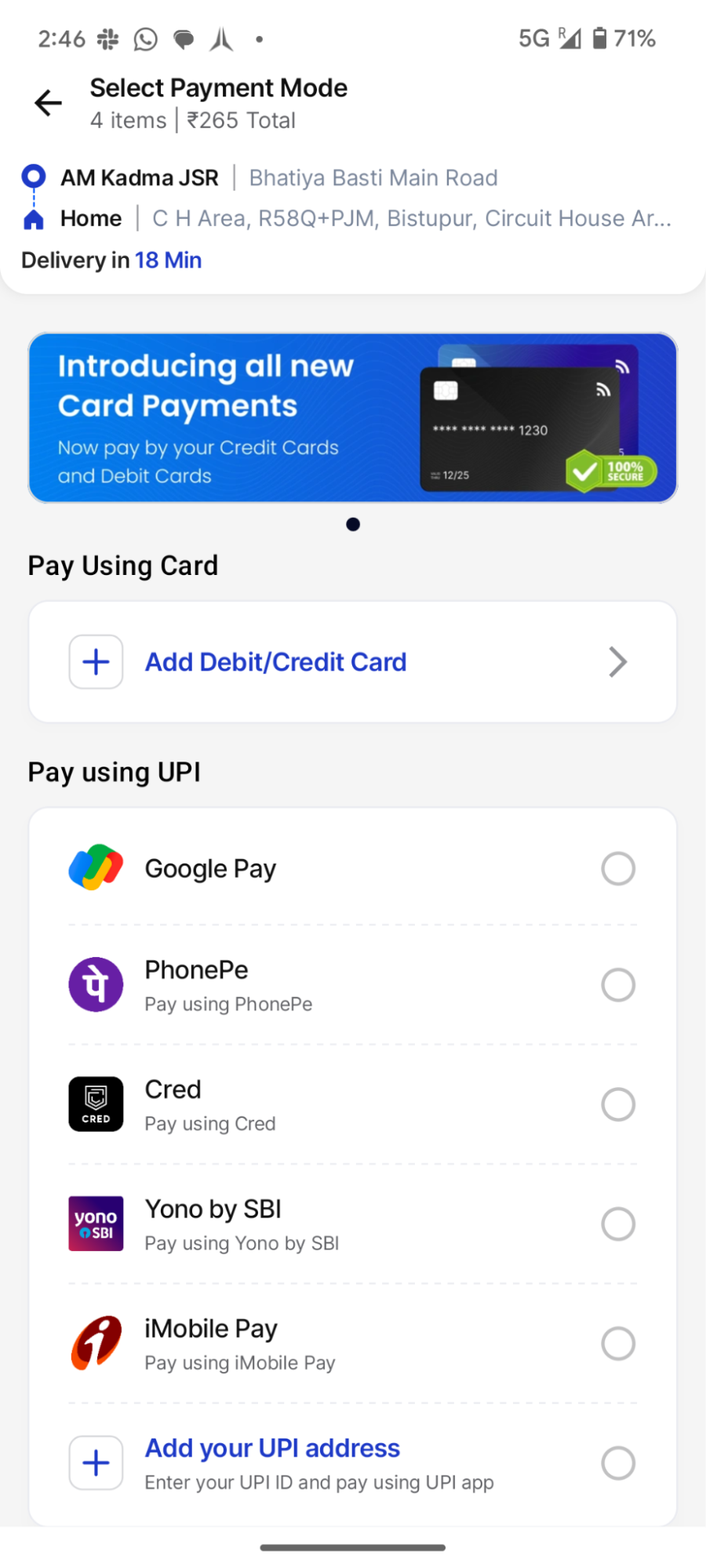The image size is (706, 1568).
Task: Tap the PhonePe app icon
Action: (x=96, y=985)
